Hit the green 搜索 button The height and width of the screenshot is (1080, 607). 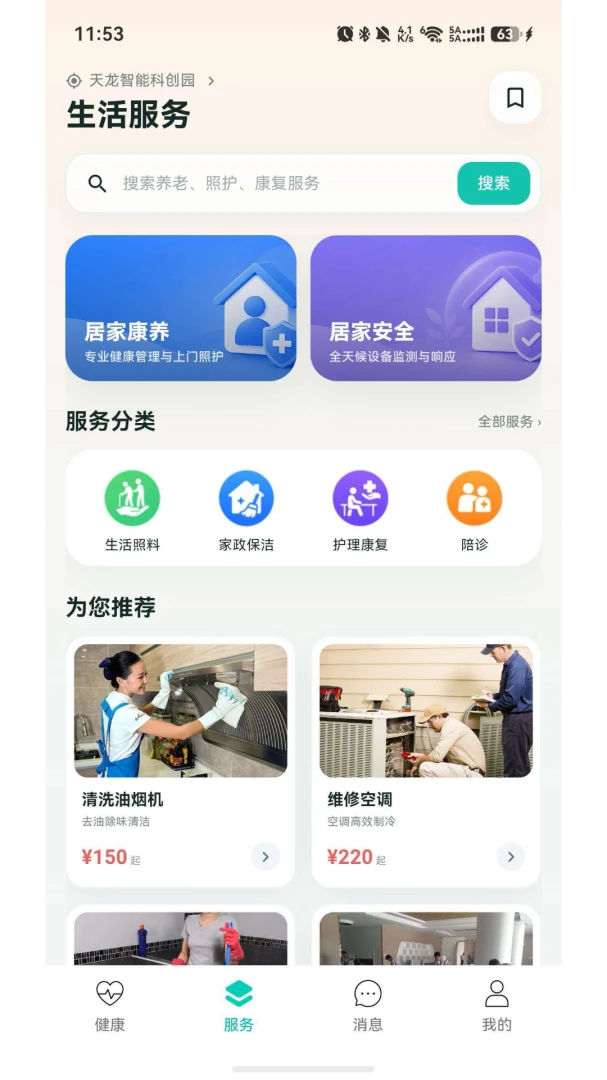tap(493, 183)
